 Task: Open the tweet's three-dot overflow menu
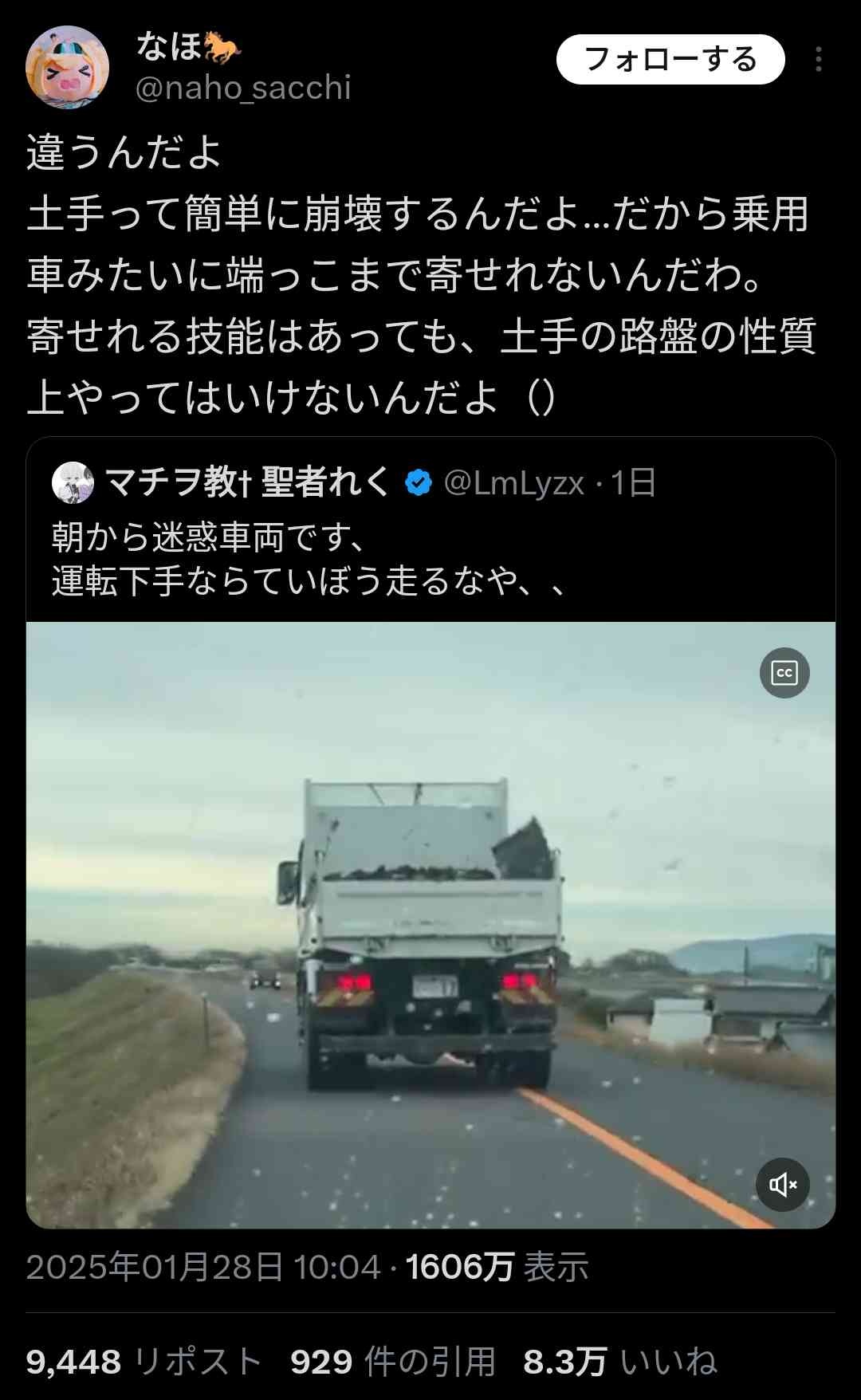click(819, 60)
